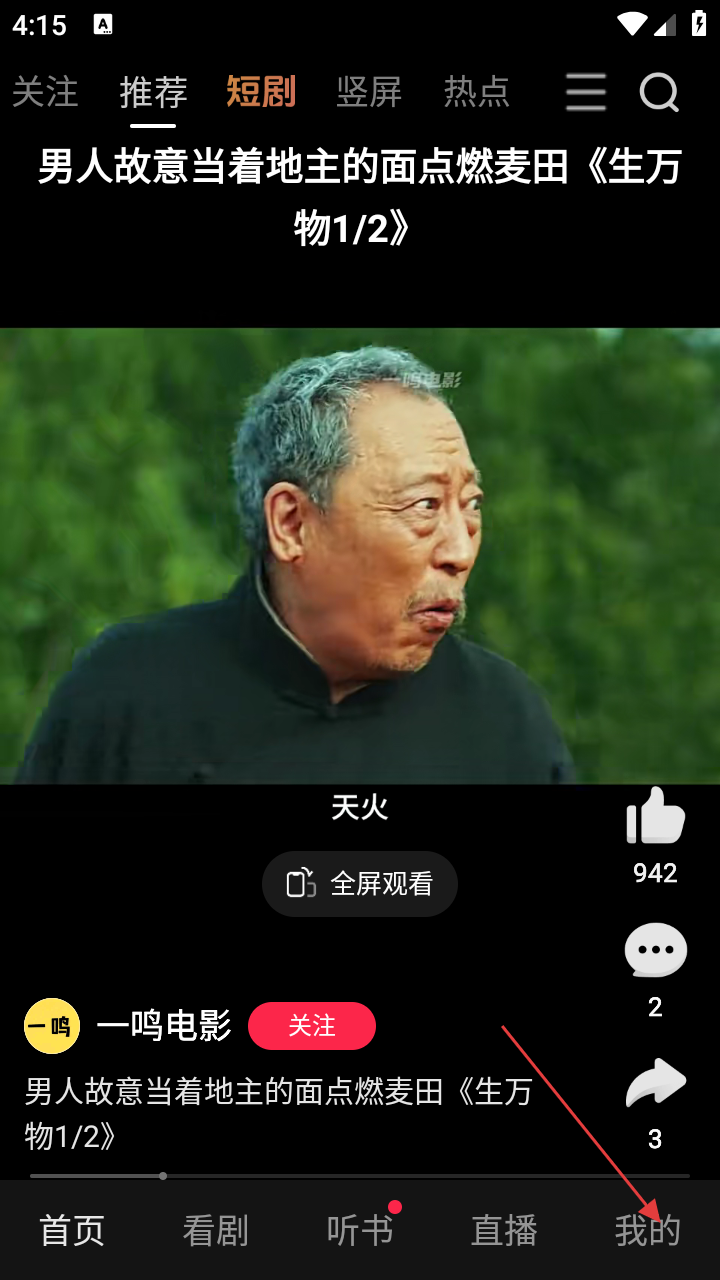Open the 一鸣电影 profile avatar
Image resolution: width=720 pixels, height=1280 pixels.
[52, 1026]
